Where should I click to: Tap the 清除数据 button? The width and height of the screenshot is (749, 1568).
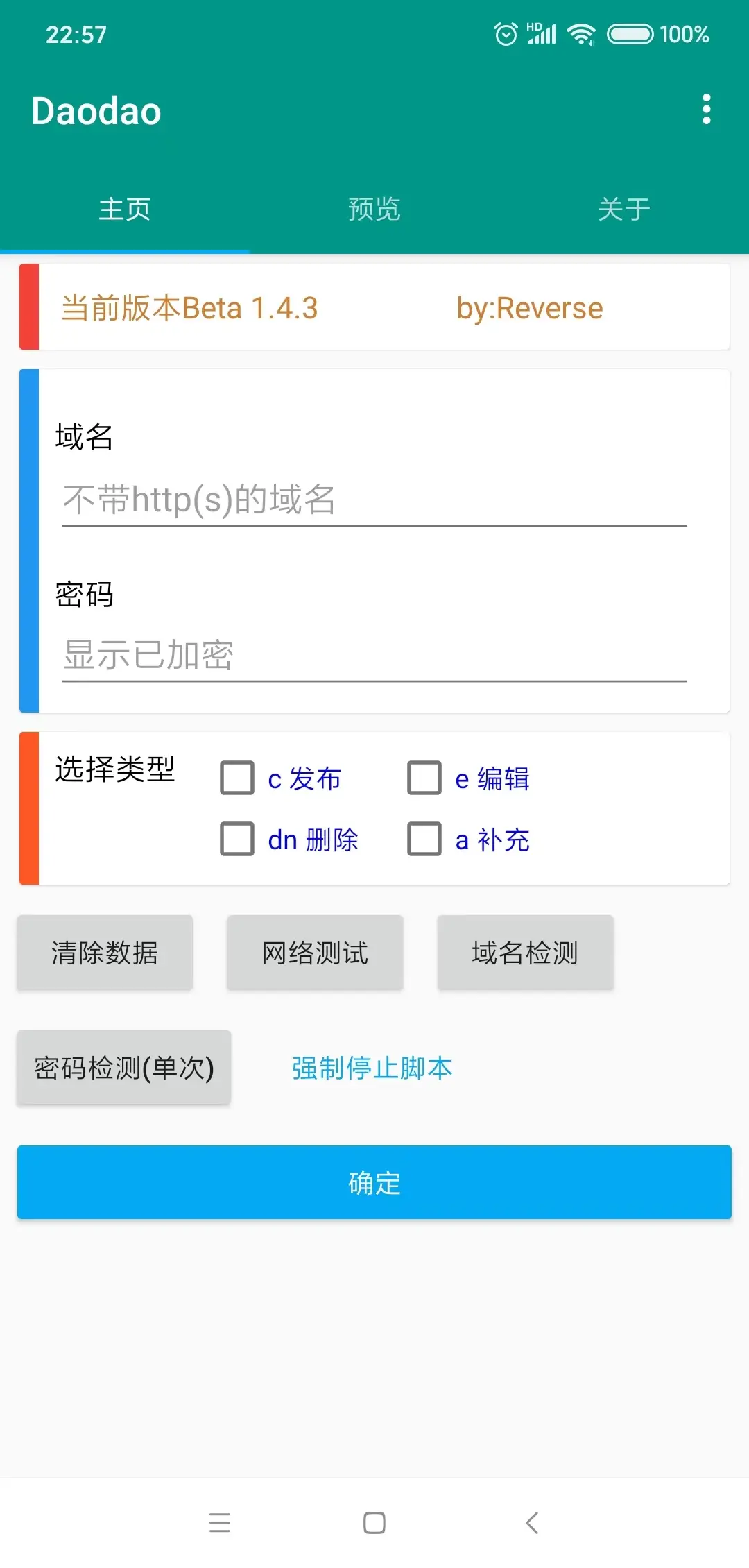pos(105,953)
